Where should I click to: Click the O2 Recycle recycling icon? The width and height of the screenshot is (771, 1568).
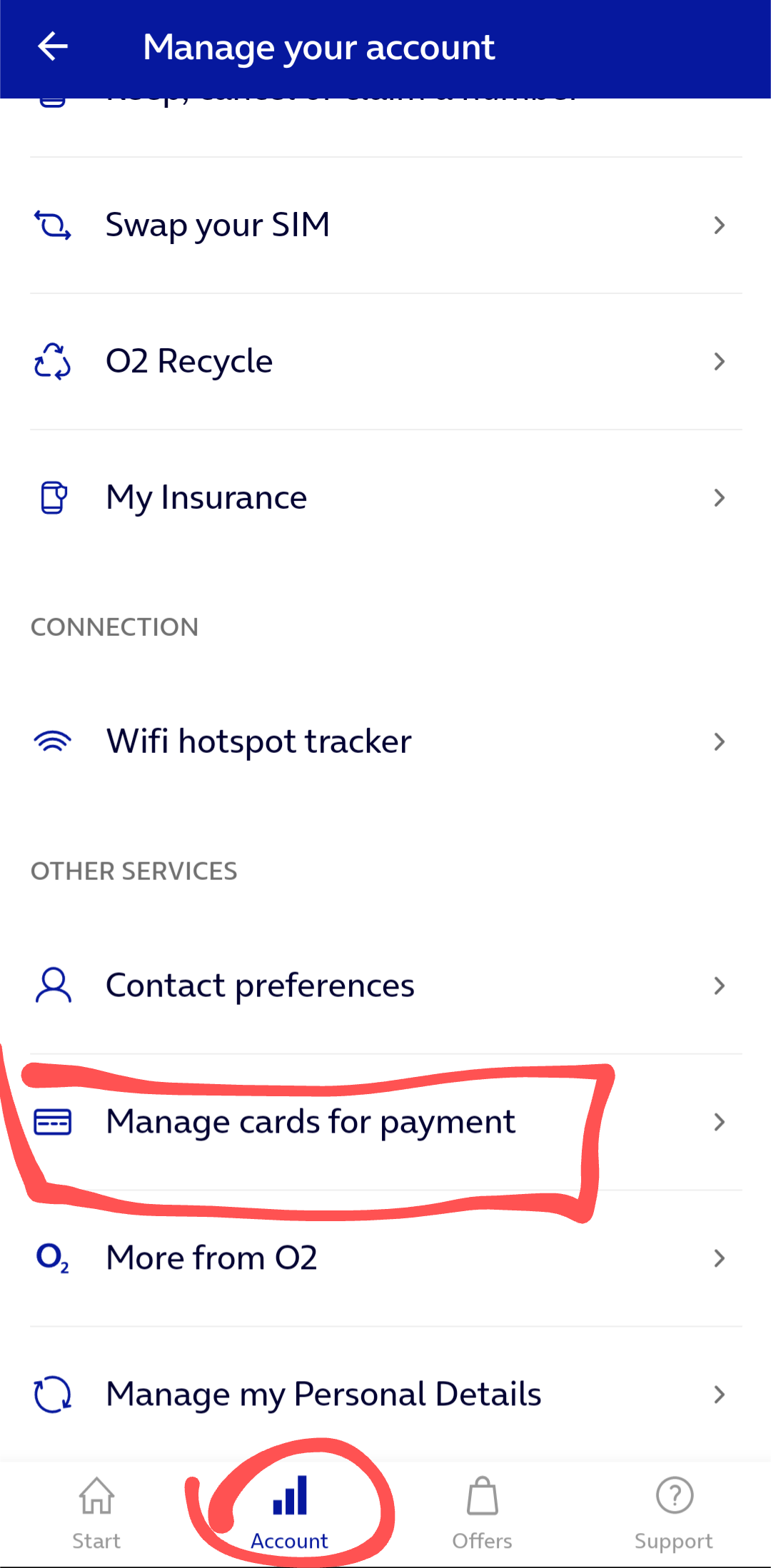click(51, 361)
